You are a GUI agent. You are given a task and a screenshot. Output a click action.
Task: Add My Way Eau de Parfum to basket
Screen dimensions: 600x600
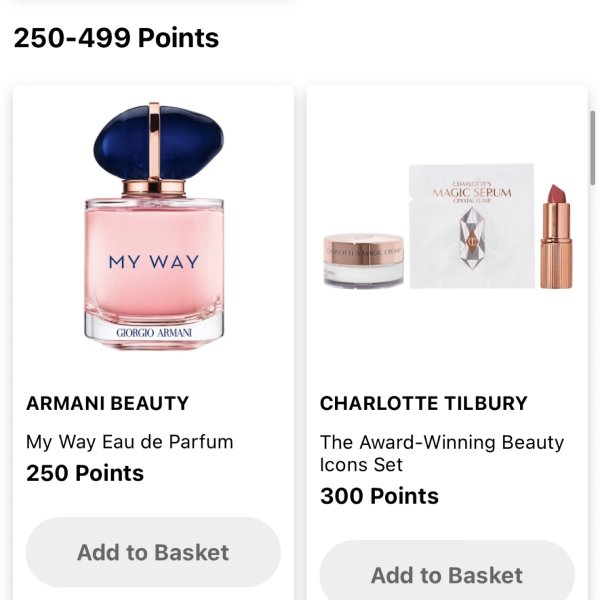pyautogui.click(x=153, y=552)
